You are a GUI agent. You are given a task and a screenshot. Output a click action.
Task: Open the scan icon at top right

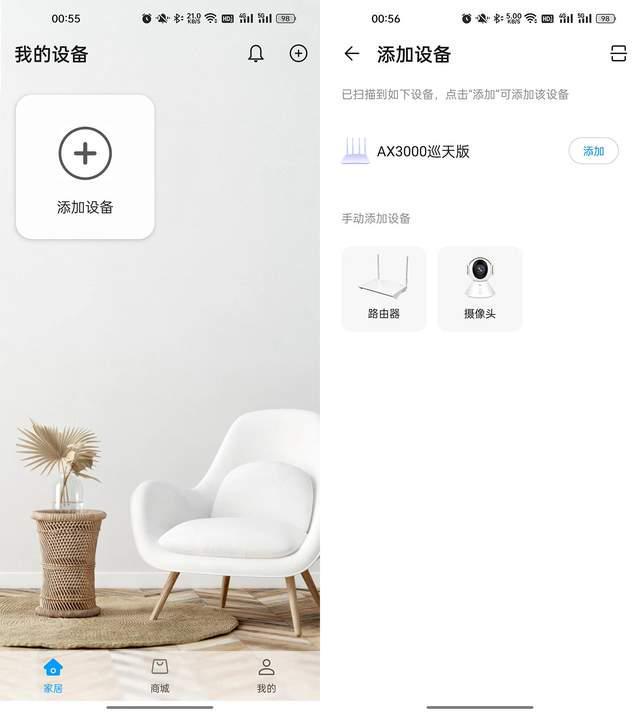coord(618,54)
